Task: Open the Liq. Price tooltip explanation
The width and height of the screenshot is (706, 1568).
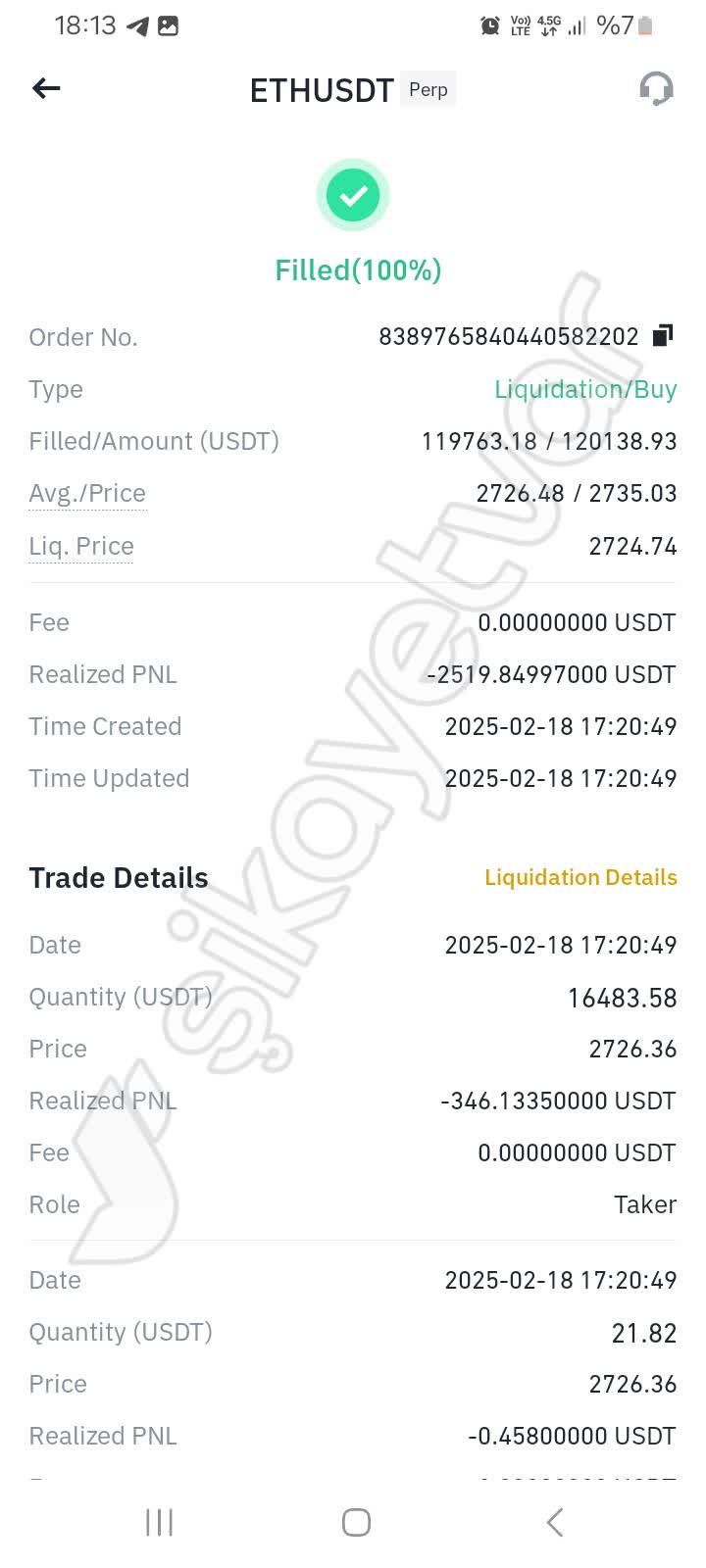Action: coord(81,546)
